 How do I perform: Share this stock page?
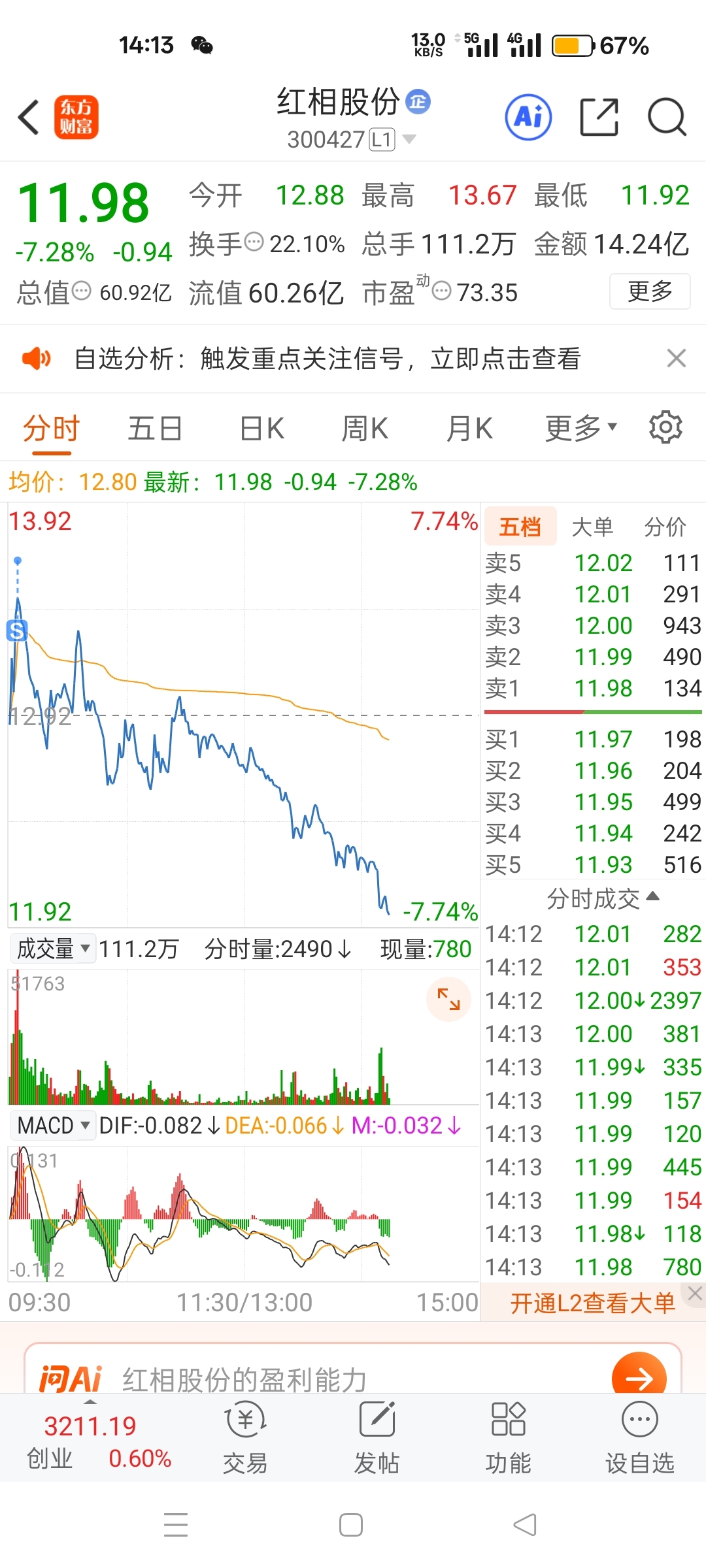click(599, 118)
